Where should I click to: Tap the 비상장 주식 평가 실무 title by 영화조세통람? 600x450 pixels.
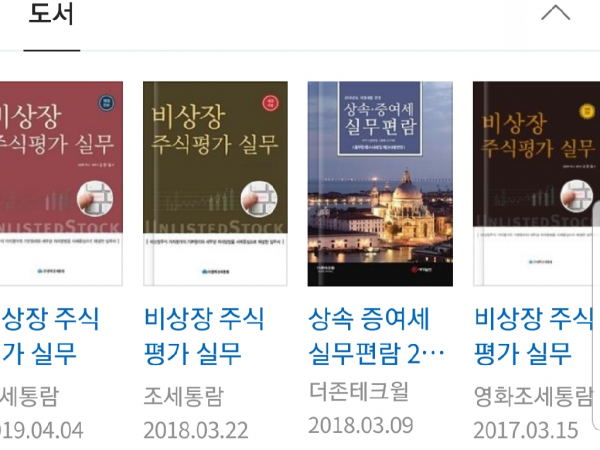pyautogui.click(x=534, y=336)
